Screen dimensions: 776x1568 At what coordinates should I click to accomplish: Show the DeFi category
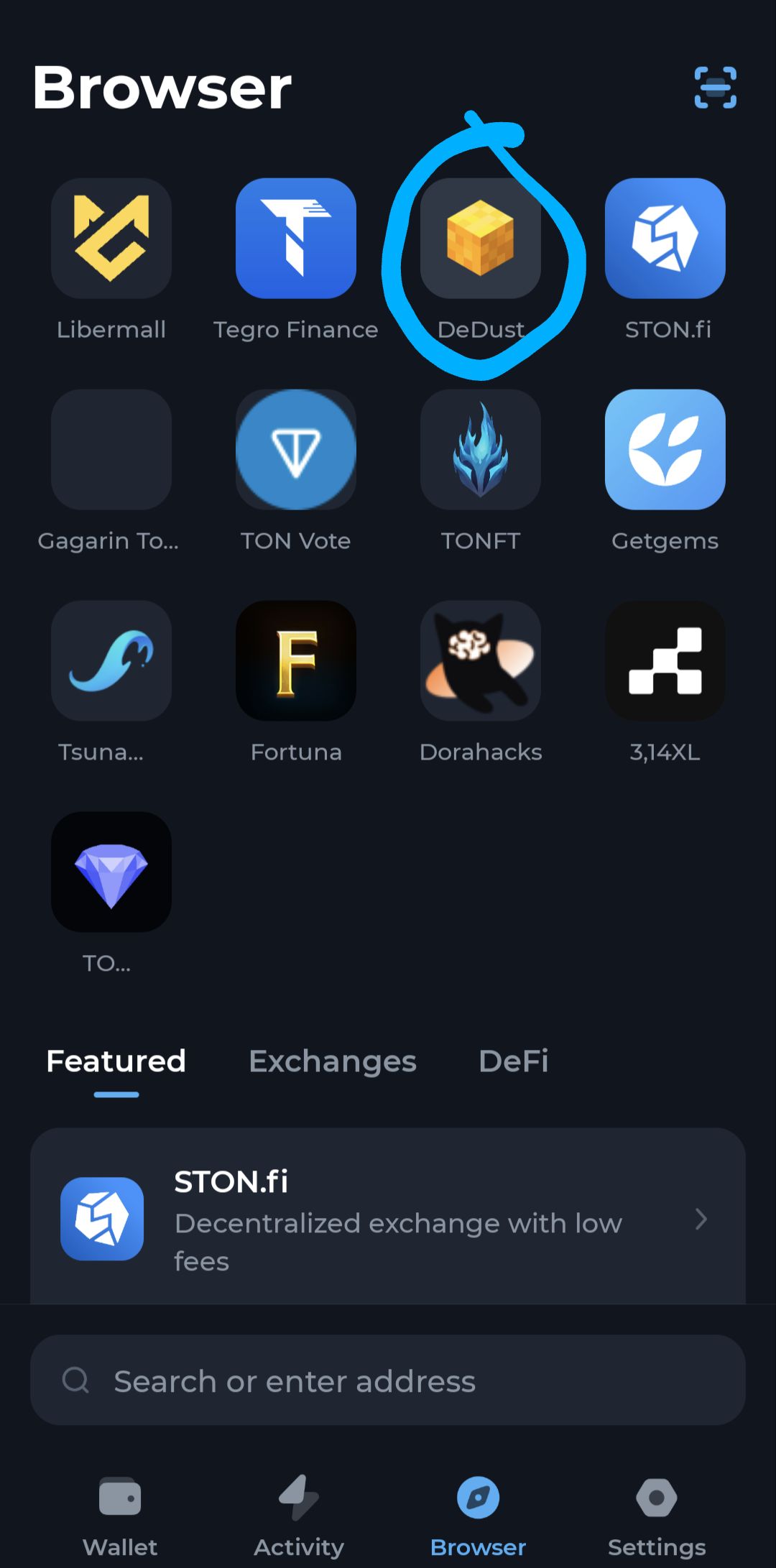coord(513,1061)
